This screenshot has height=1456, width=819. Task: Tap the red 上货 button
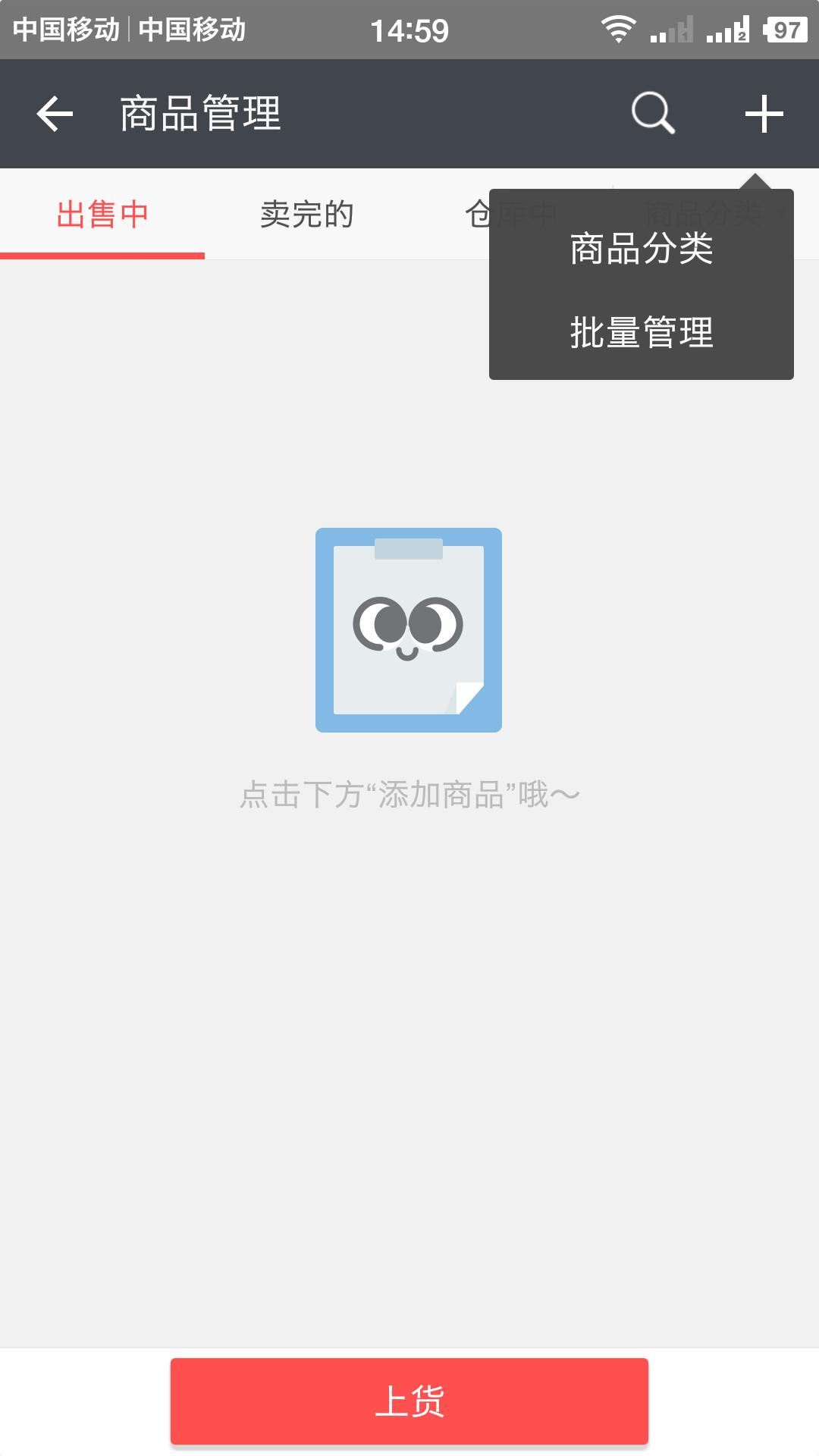409,1401
